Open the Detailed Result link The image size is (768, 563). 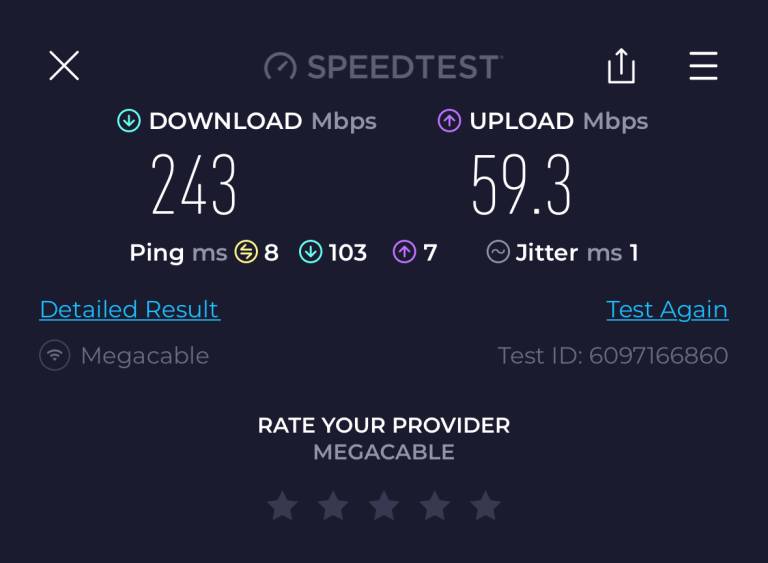click(x=130, y=310)
